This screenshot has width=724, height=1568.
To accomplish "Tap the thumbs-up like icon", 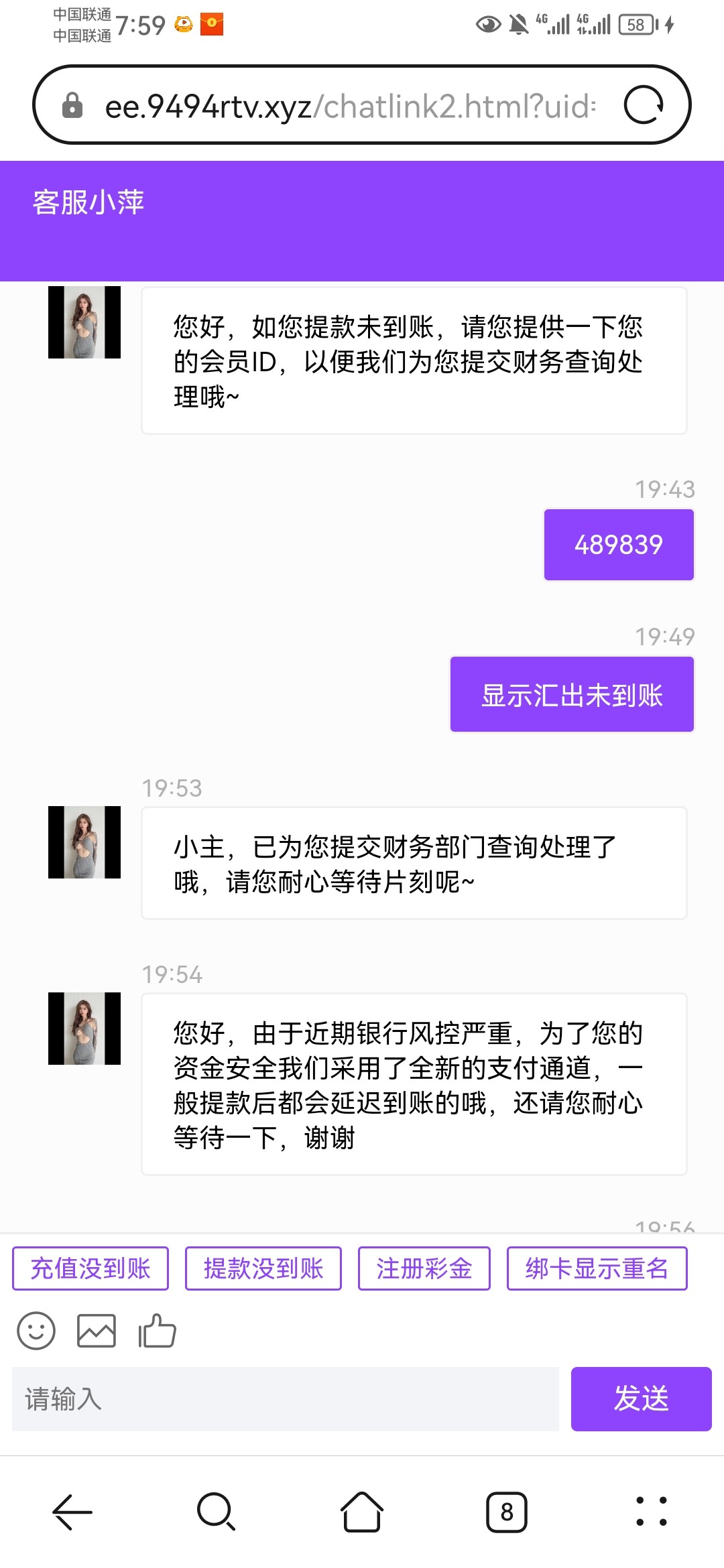I will (156, 1330).
